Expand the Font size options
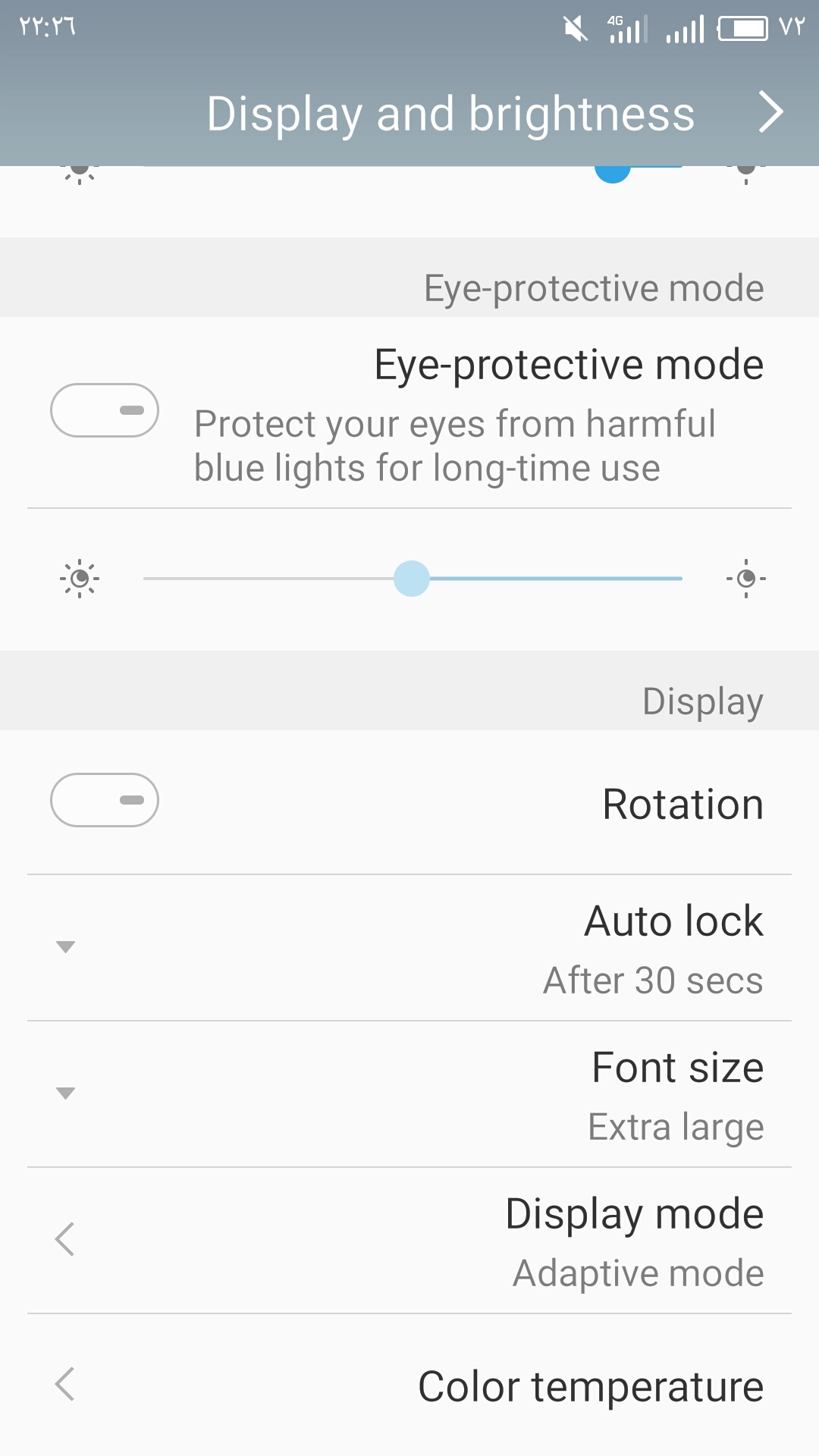 pos(409,1094)
